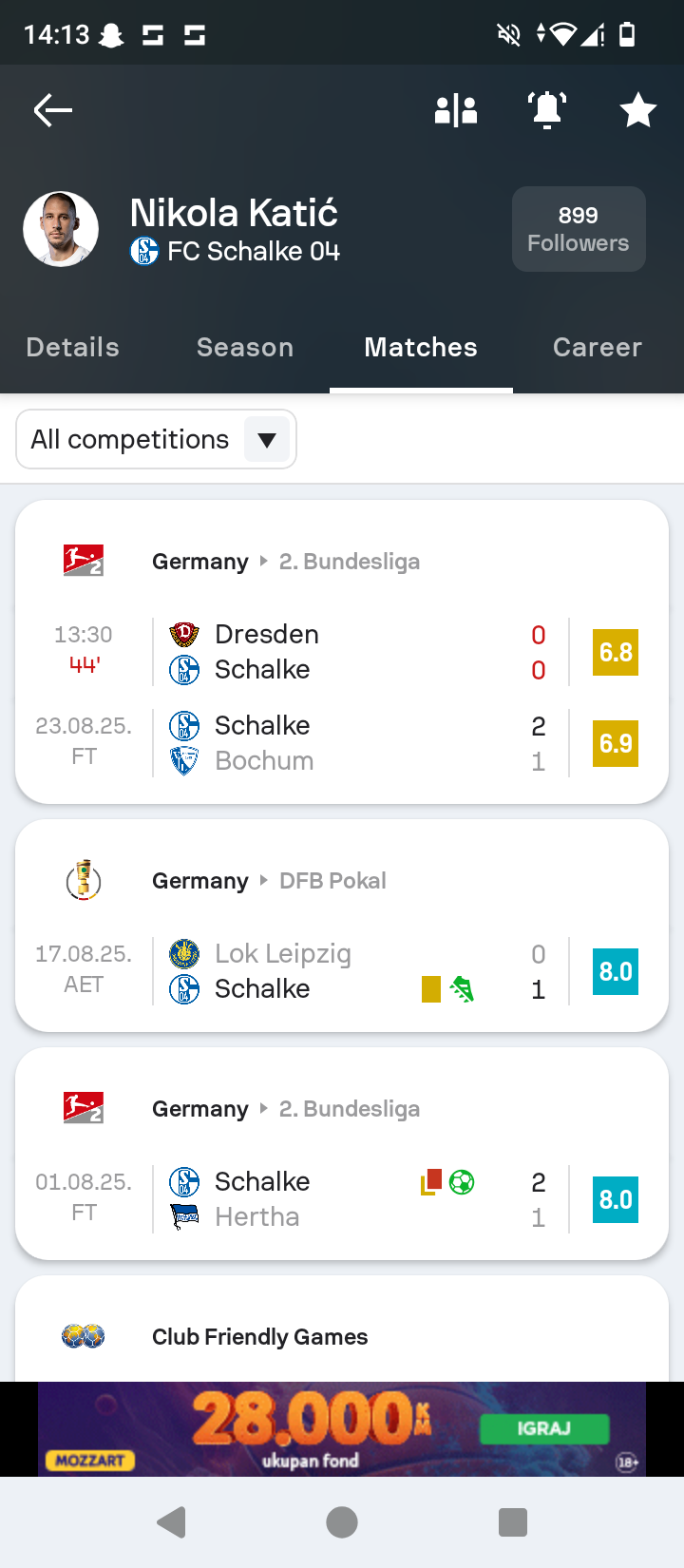The width and height of the screenshot is (684, 1568).
Task: Open the Schalke vs Hertha match
Action: click(342, 1199)
